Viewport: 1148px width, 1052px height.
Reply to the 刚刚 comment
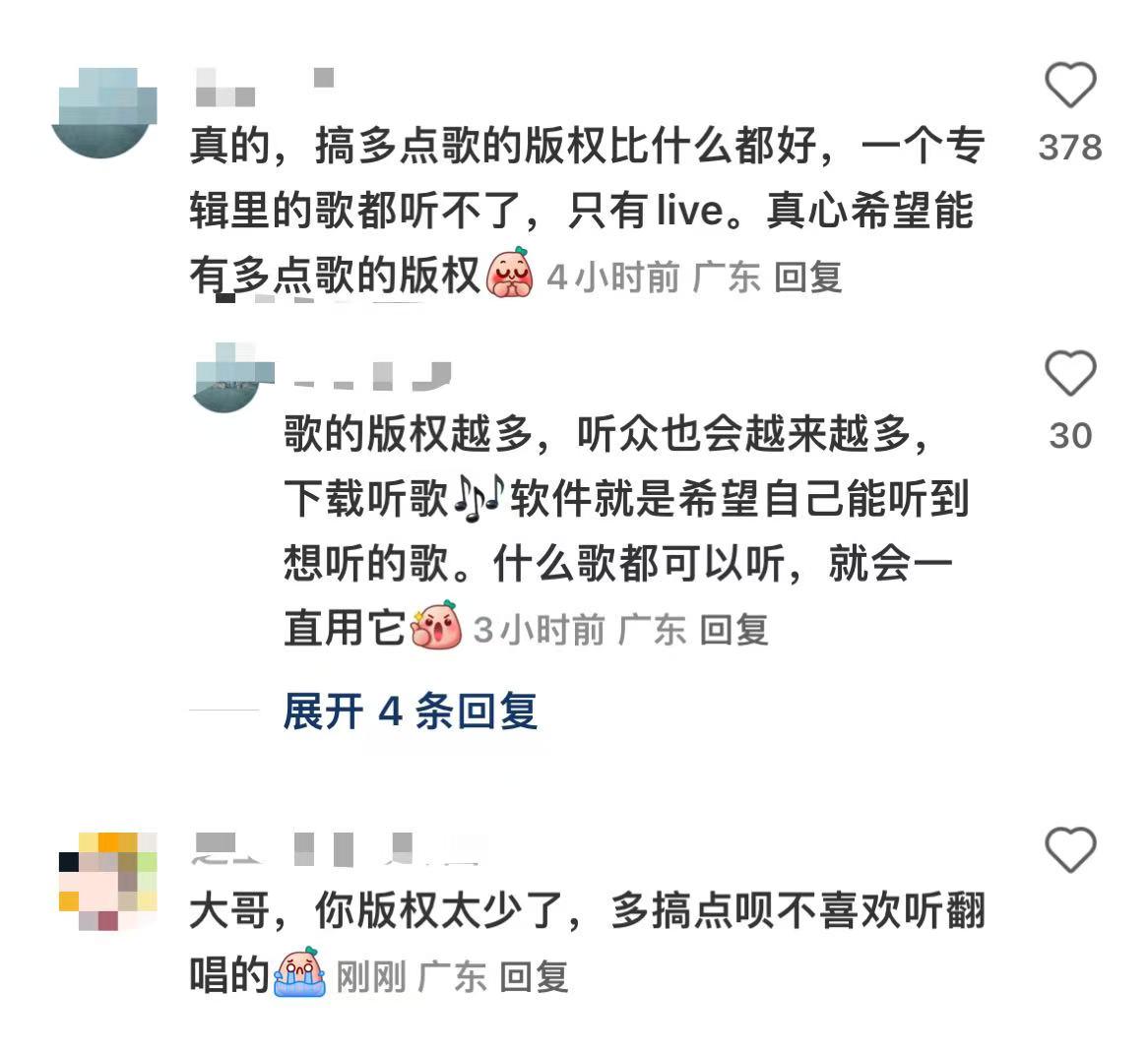coord(534,977)
